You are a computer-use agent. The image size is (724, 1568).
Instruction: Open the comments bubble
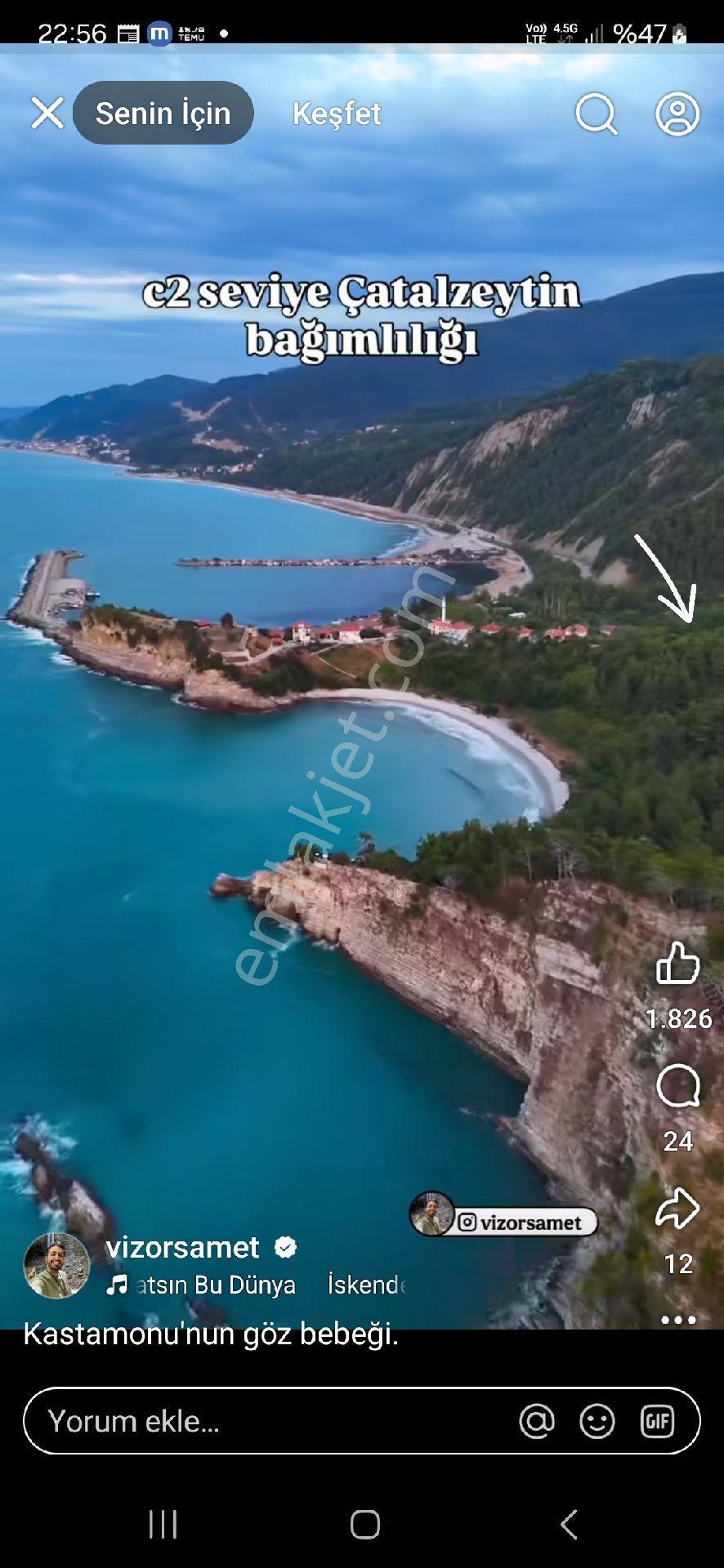(x=678, y=1085)
